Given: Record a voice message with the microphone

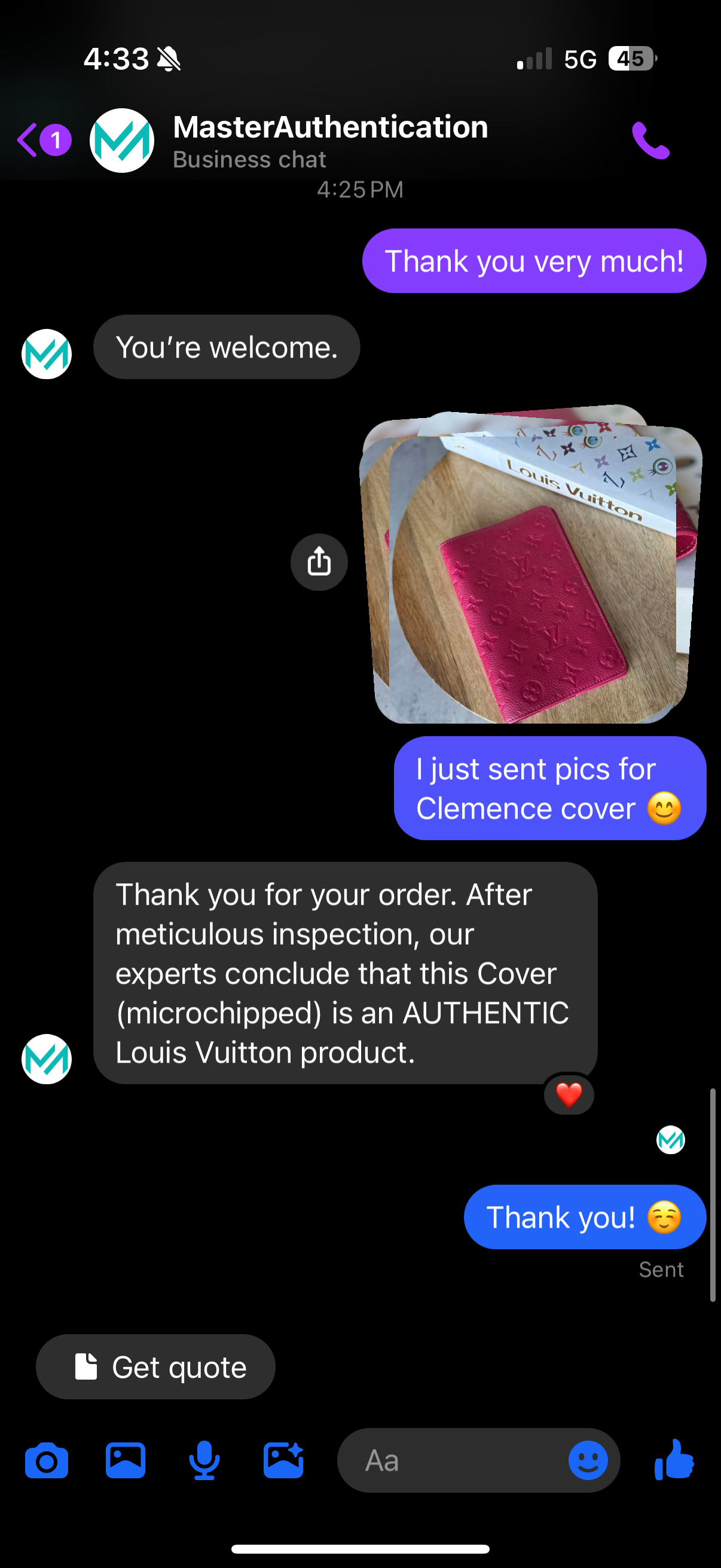Looking at the screenshot, I should 204,1460.
